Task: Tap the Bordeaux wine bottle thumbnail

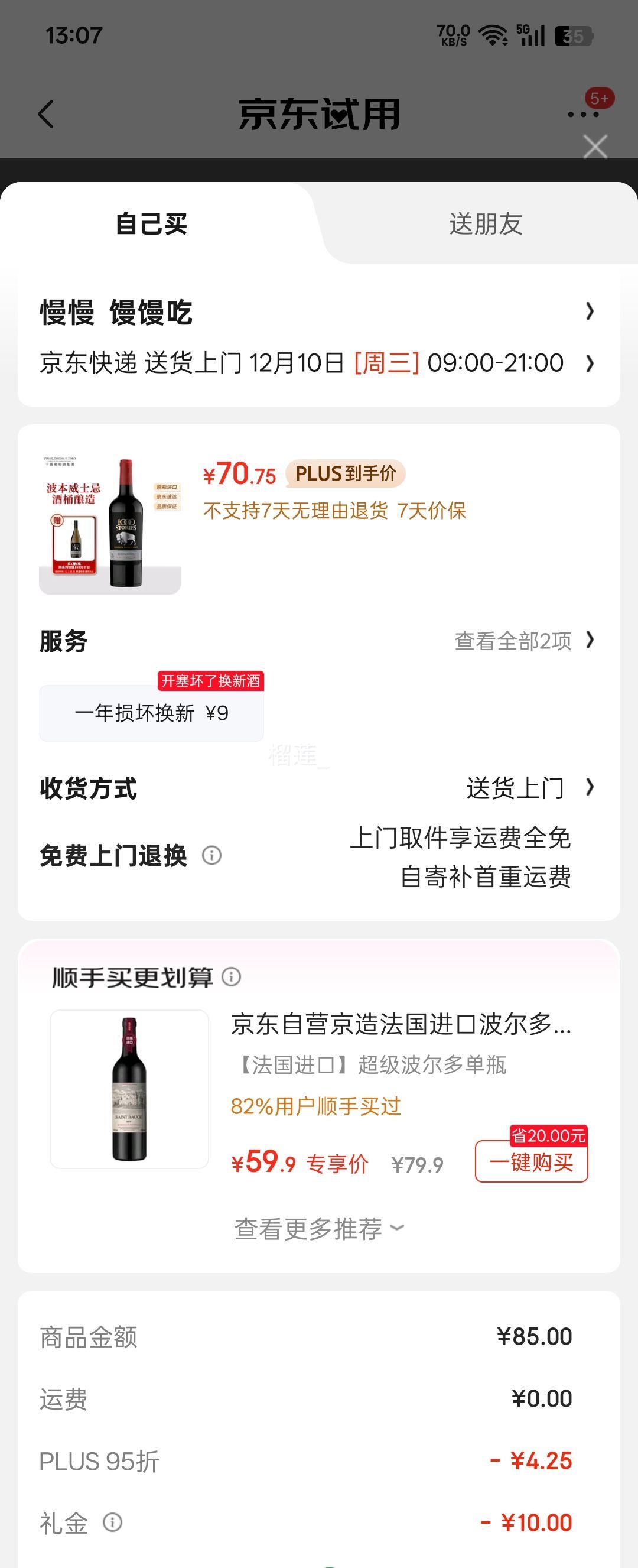Action: 129,1089
